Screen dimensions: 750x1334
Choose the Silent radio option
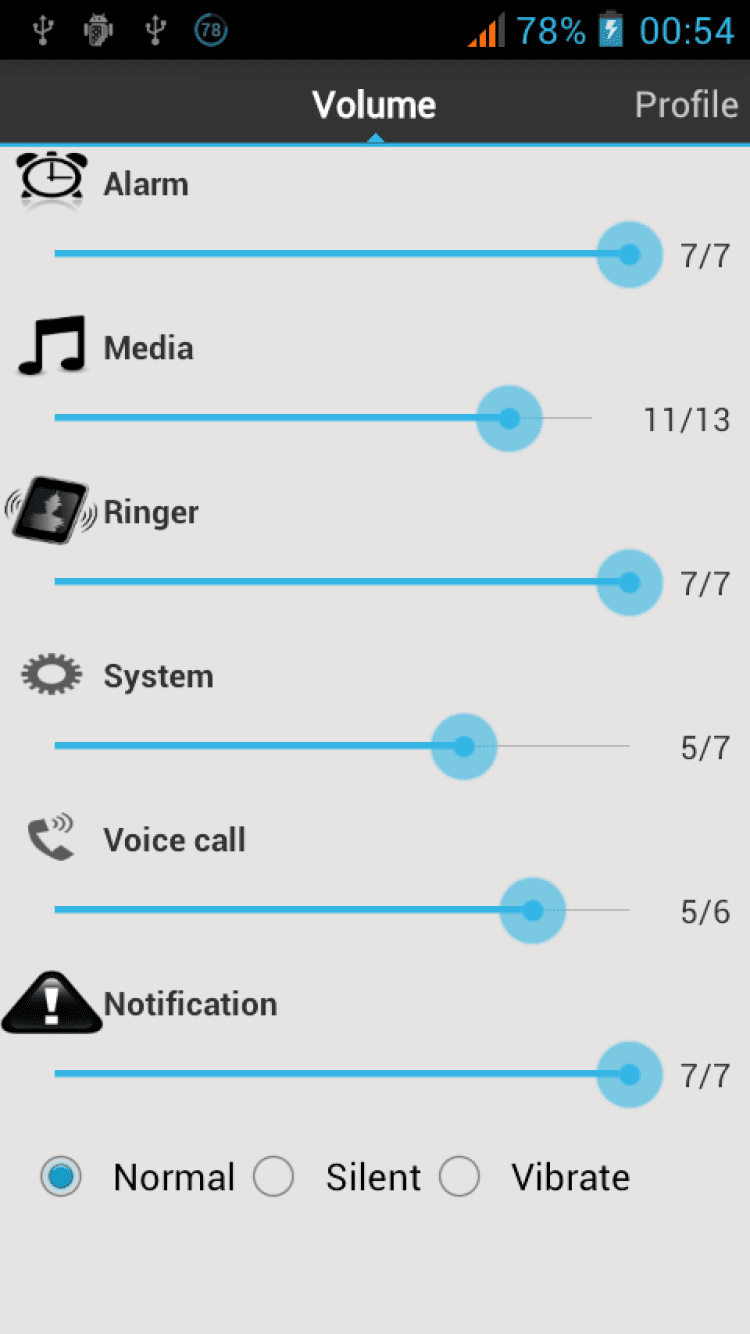click(x=274, y=1177)
